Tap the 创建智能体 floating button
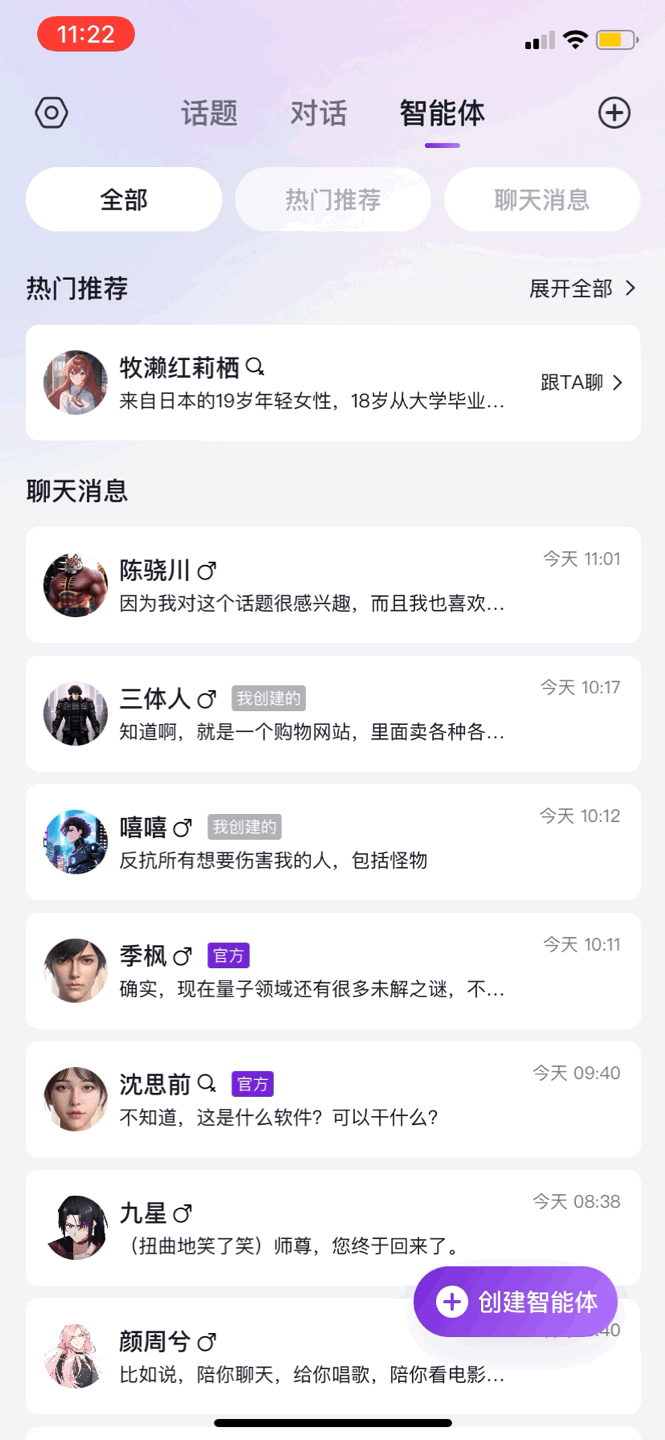The width and height of the screenshot is (665, 1440). [516, 1301]
